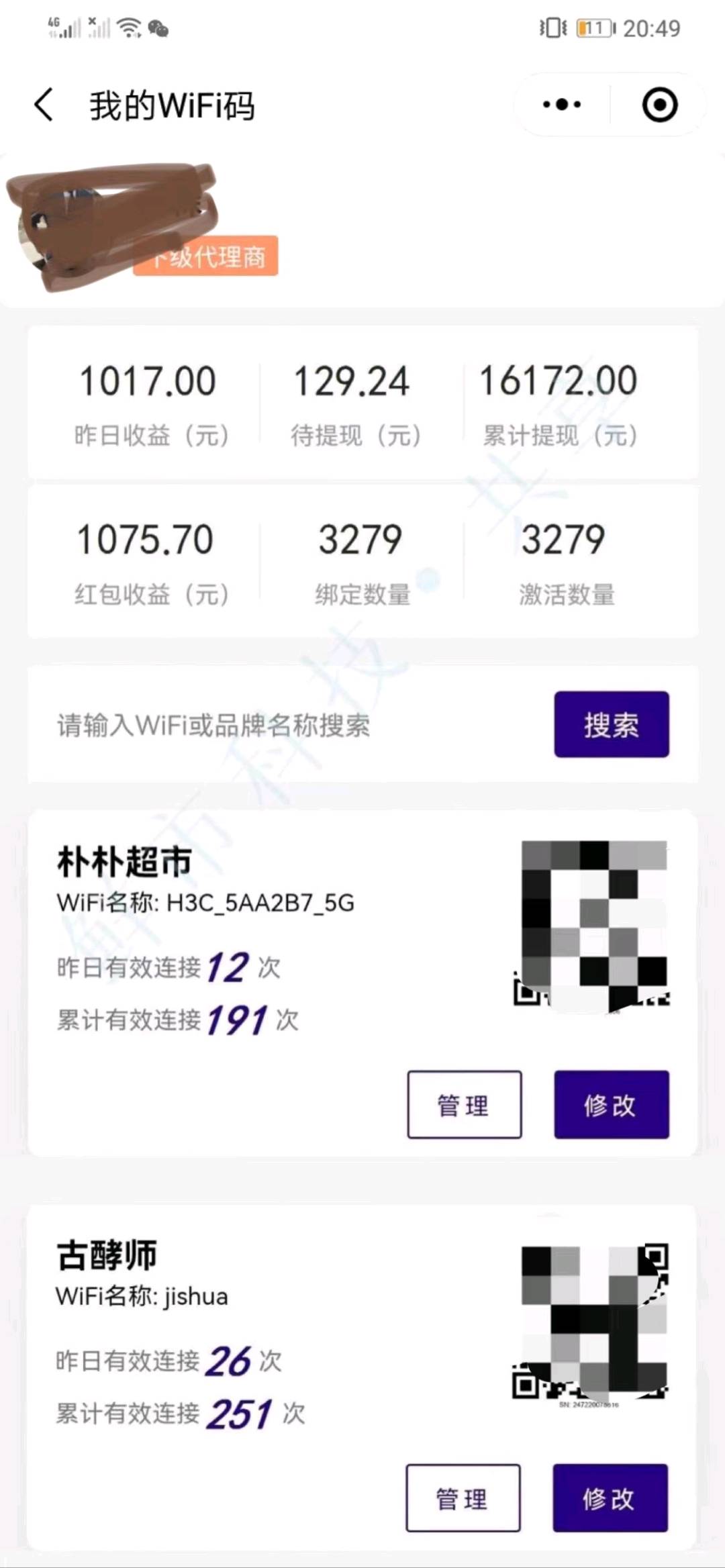Tap 修改 for 古酵师
Viewport: 725px width, 1568px height.
(610, 1498)
